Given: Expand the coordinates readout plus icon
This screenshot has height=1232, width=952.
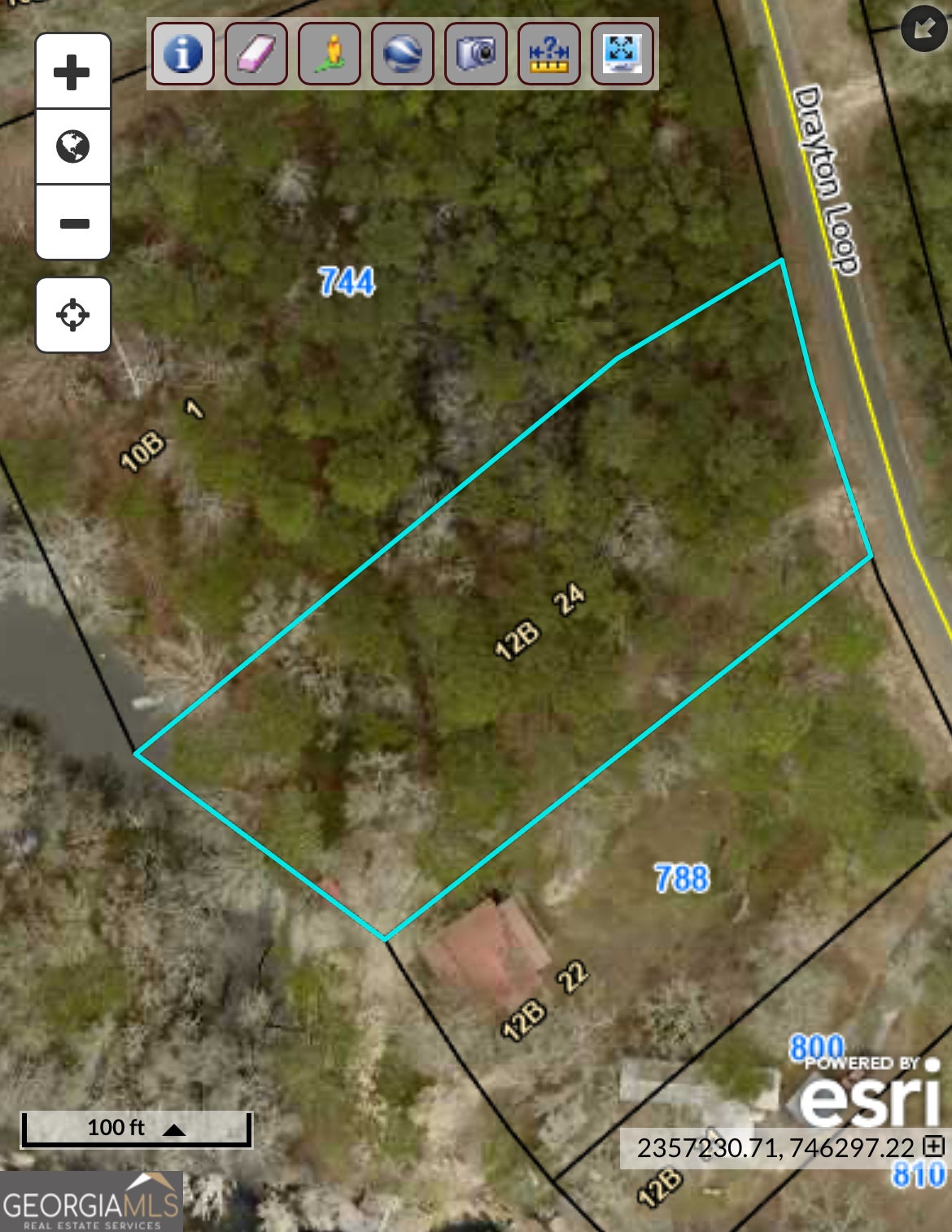Looking at the screenshot, I should 933,1147.
